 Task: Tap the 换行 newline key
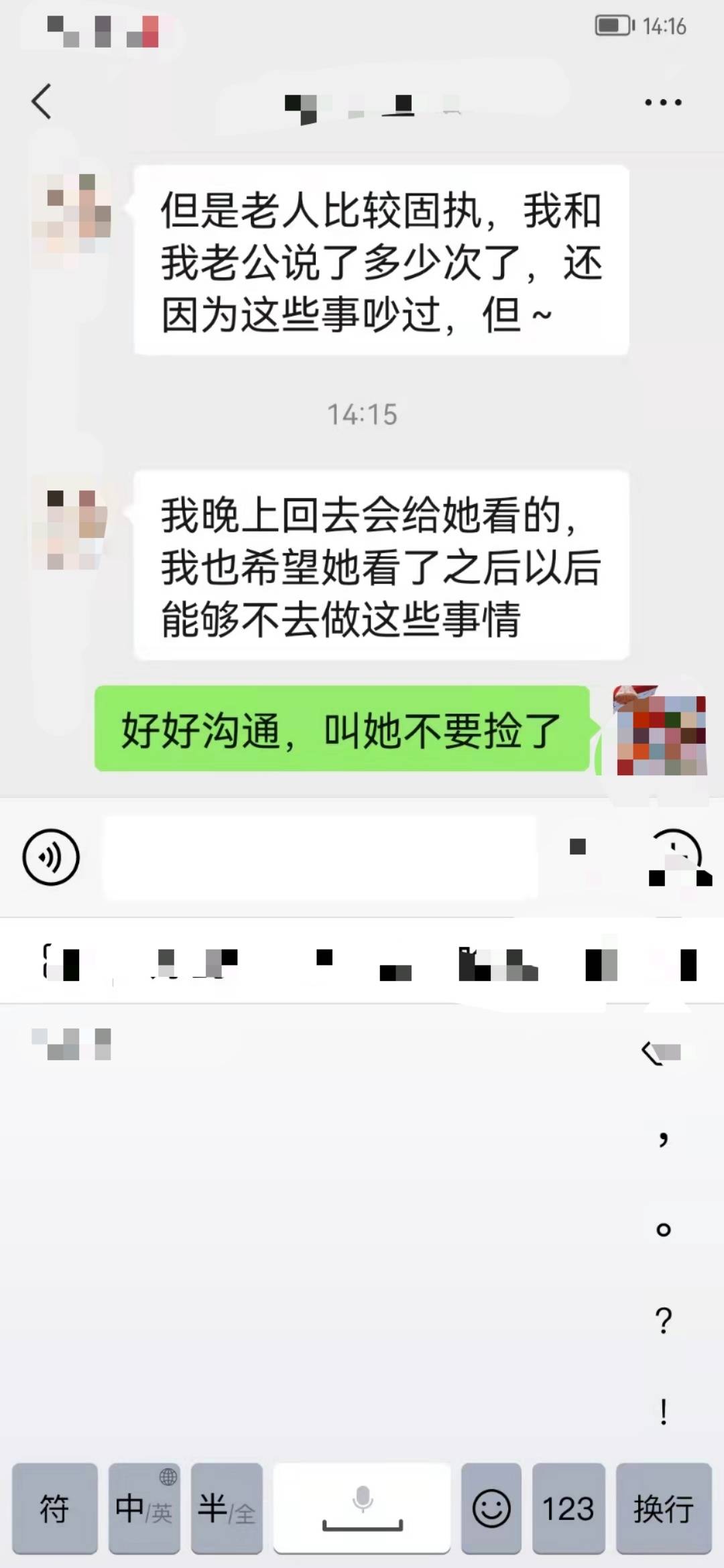point(663,1508)
